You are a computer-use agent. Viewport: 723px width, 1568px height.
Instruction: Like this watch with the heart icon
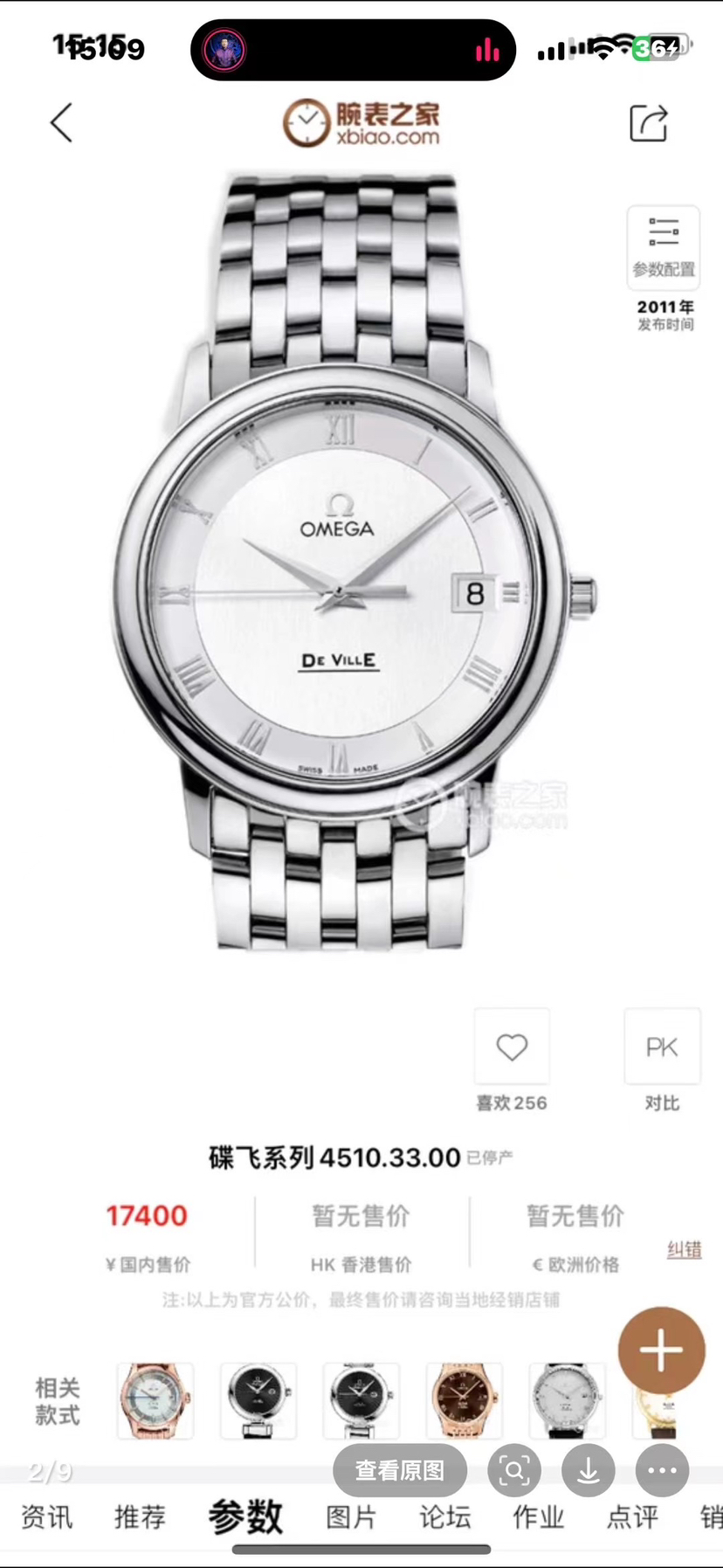(512, 1046)
